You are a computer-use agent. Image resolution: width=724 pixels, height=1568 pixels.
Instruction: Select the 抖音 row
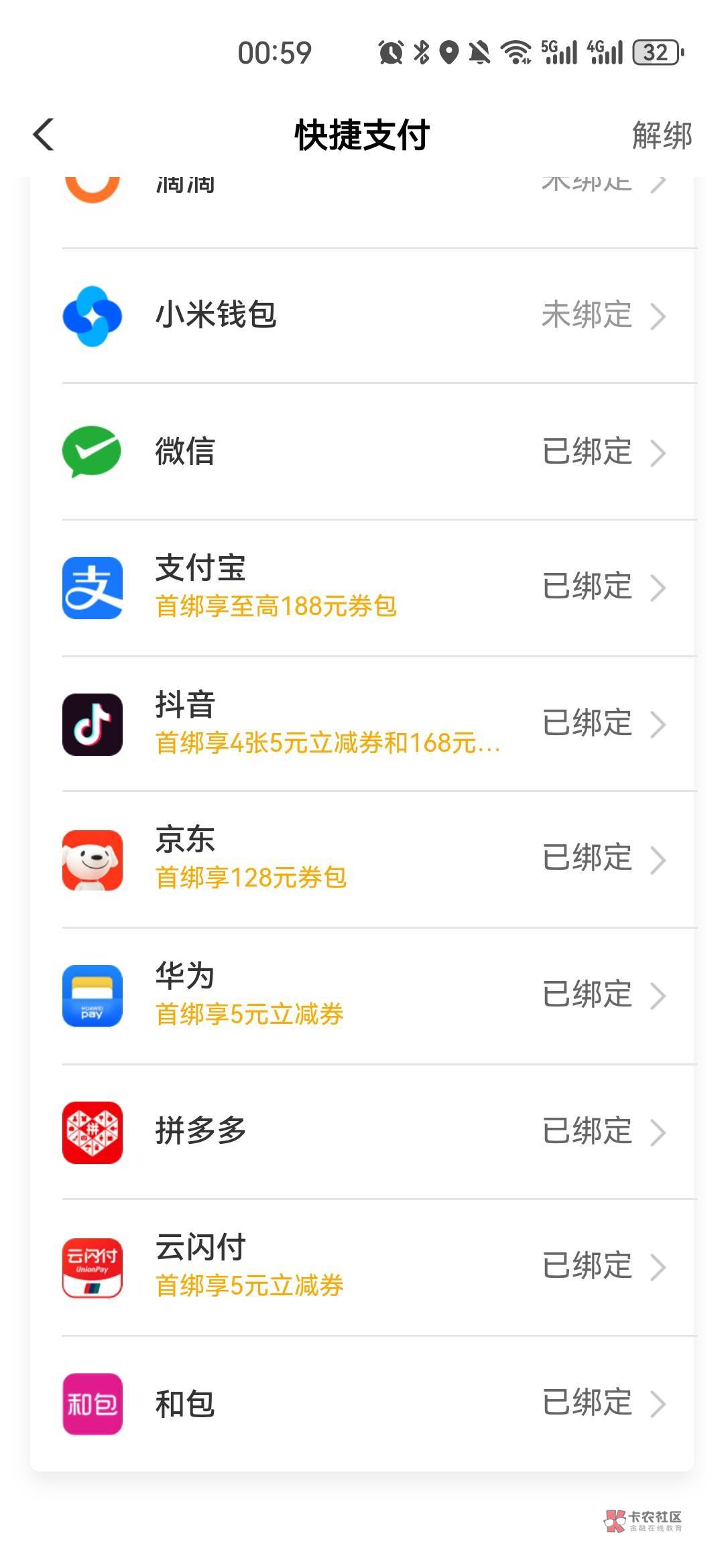tap(362, 724)
